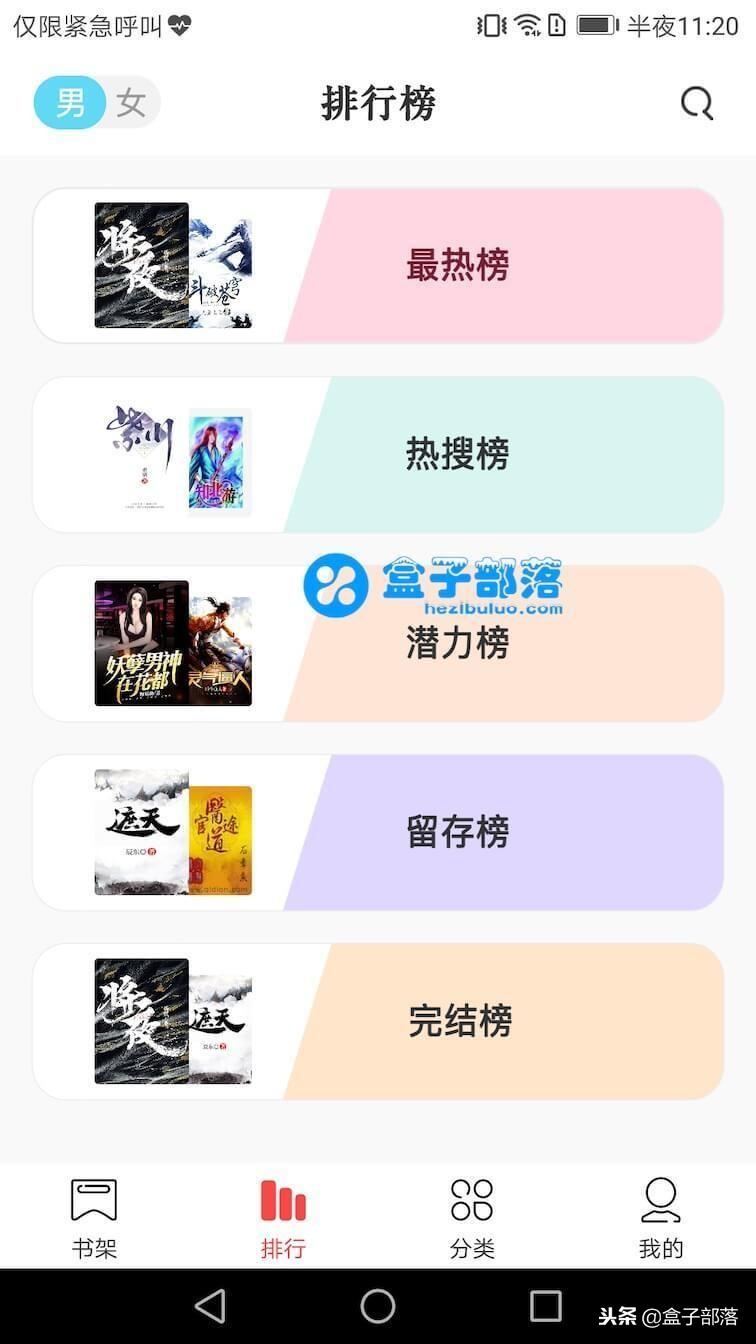Tap the system back button
Image resolution: width=756 pixels, height=1344 pixels.
tap(210, 1306)
